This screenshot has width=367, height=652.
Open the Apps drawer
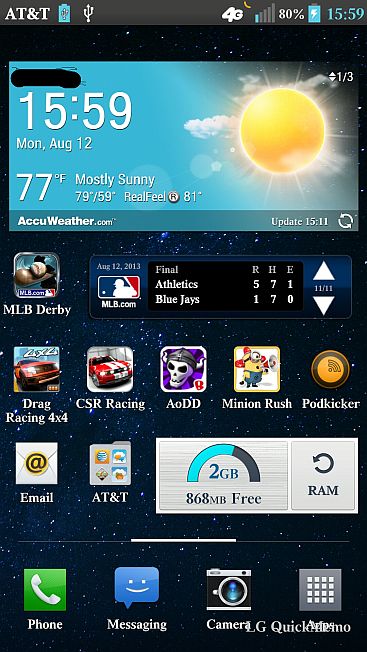tap(320, 590)
